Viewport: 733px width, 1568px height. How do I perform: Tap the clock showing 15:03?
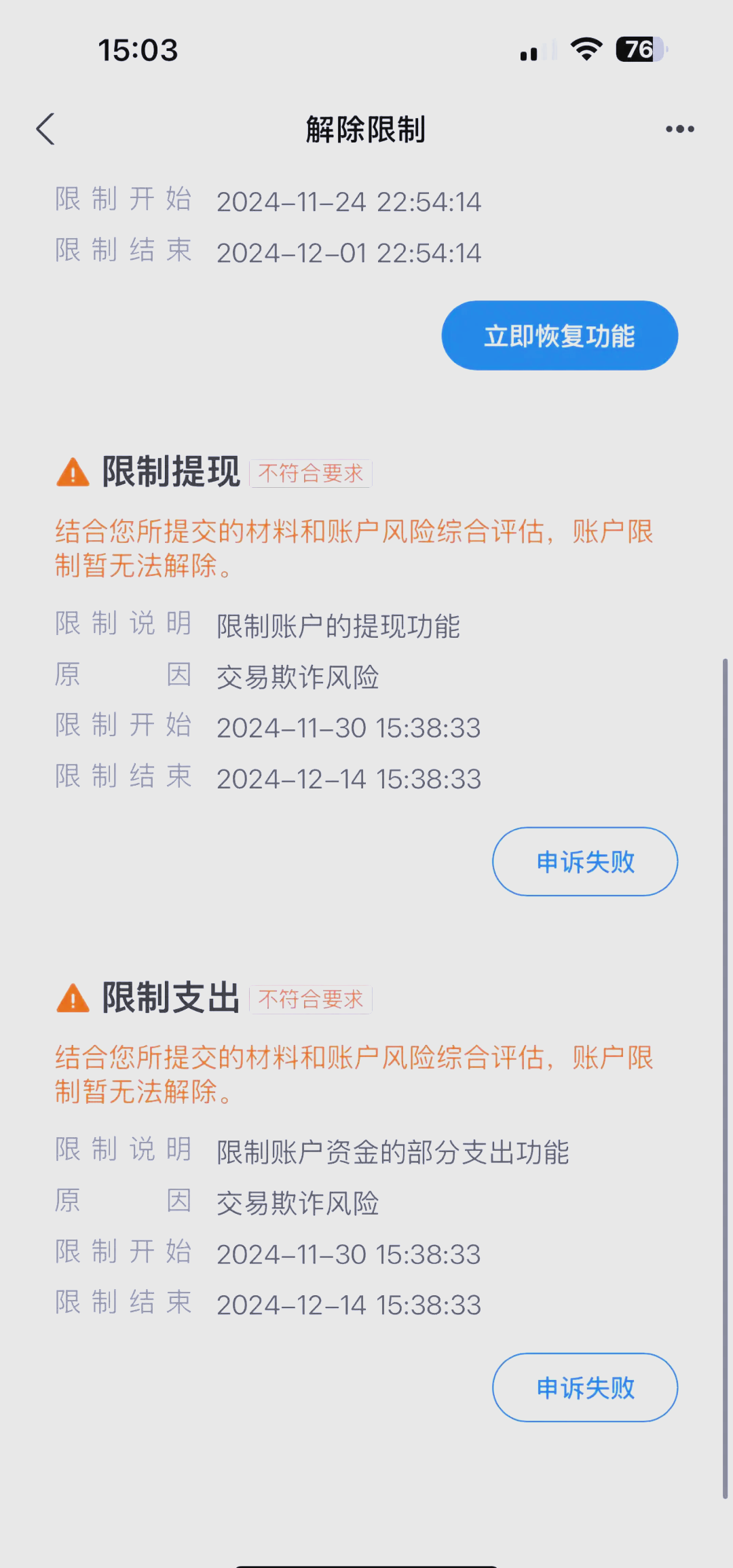click(138, 50)
